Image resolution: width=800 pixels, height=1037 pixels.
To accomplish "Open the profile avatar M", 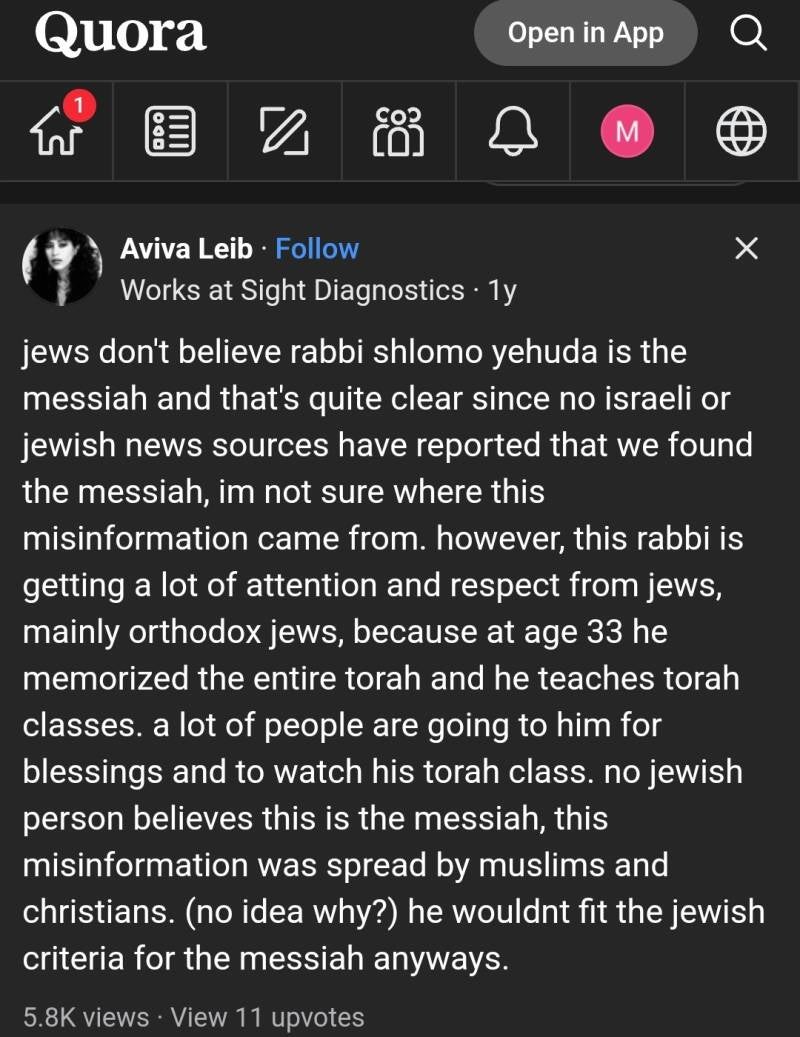I will tap(627, 131).
